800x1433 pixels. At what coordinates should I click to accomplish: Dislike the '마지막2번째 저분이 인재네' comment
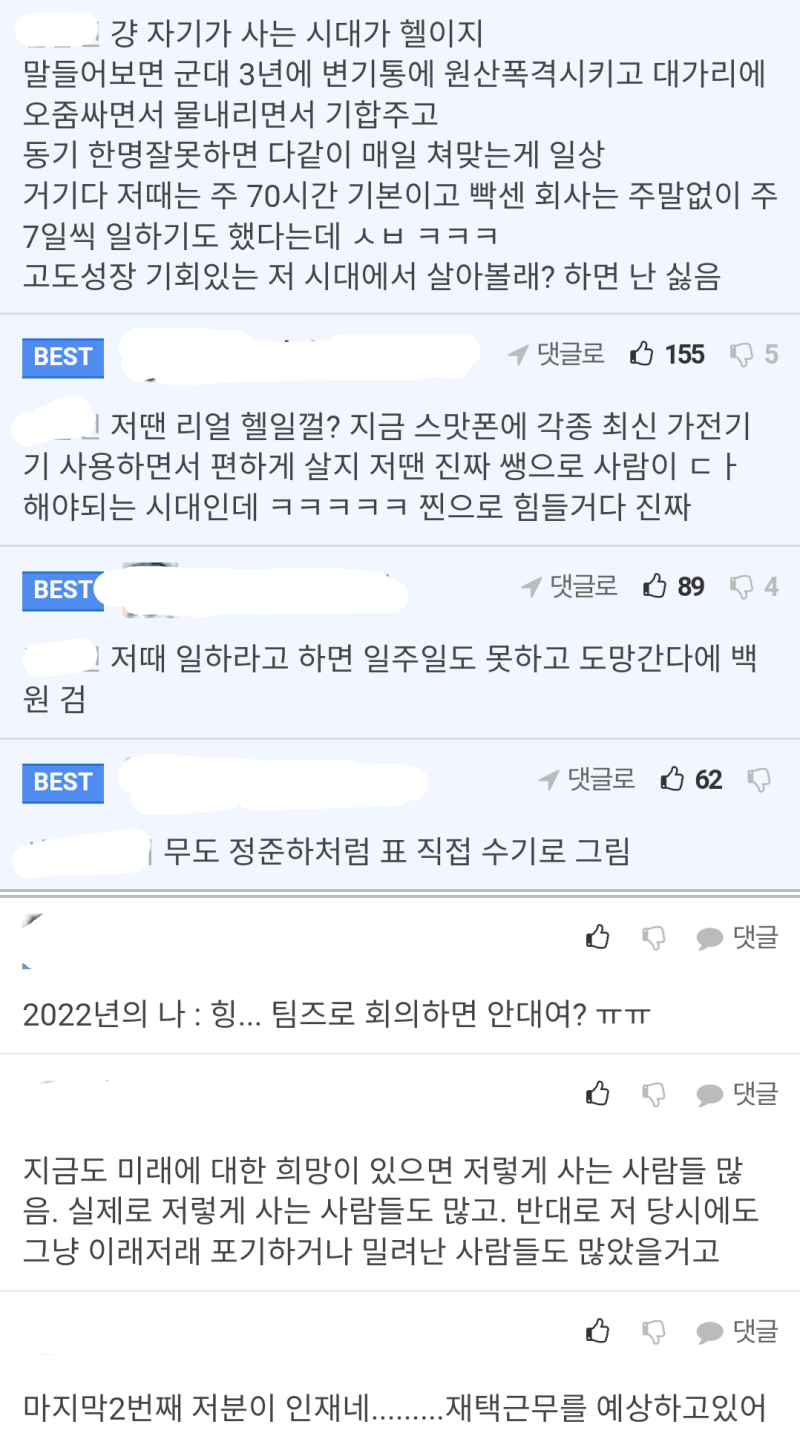click(x=654, y=1331)
